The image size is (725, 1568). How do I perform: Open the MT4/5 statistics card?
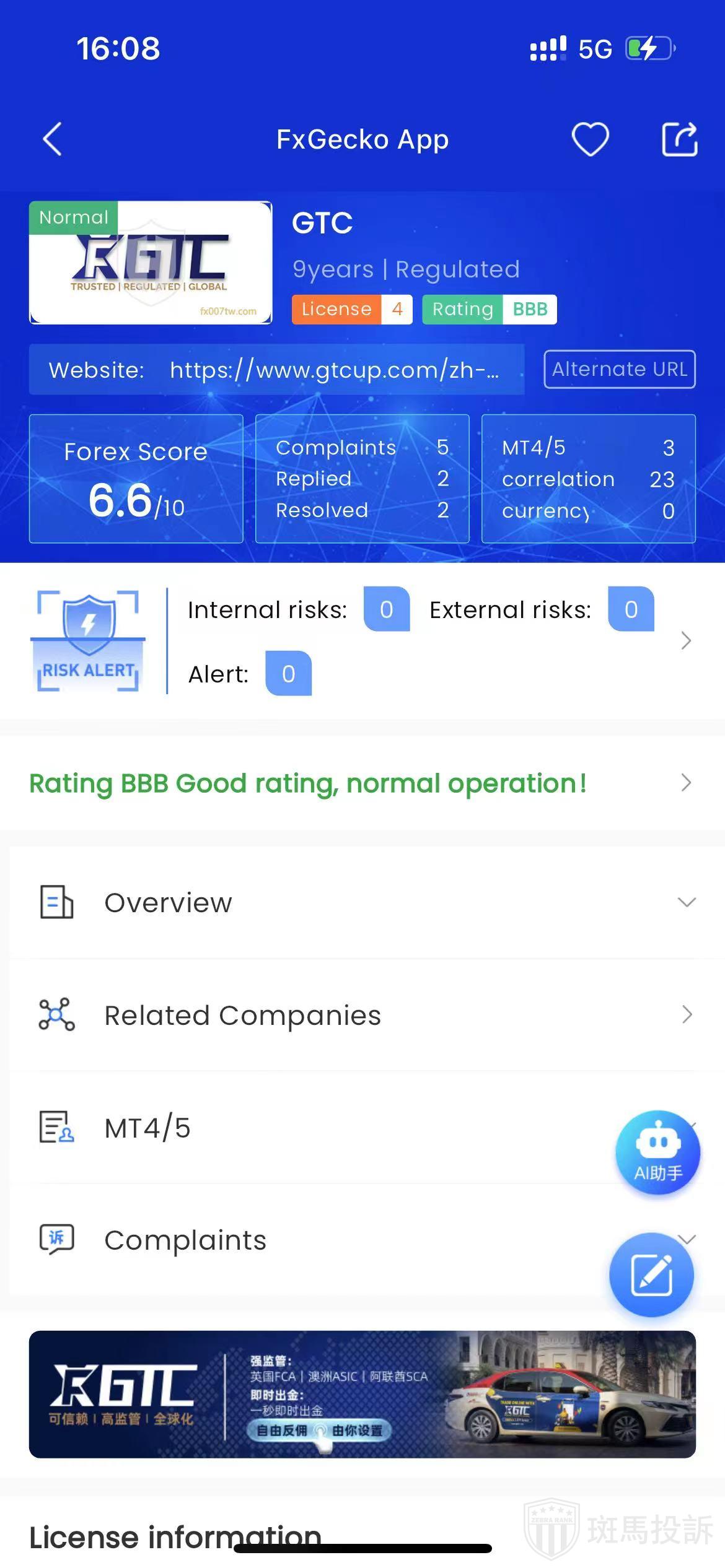588,479
